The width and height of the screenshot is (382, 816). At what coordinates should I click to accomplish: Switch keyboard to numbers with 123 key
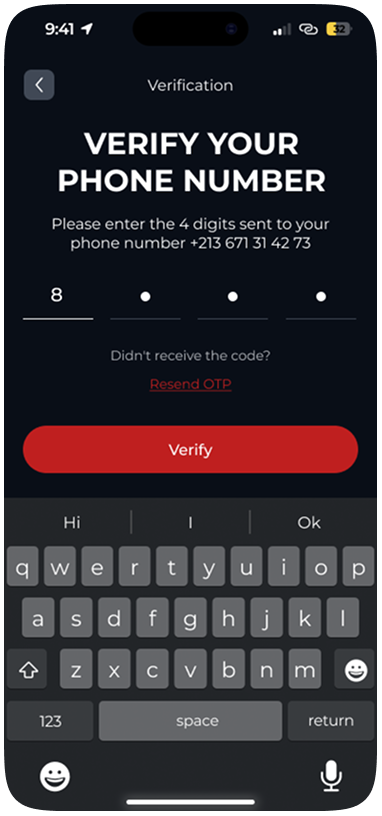point(50,721)
